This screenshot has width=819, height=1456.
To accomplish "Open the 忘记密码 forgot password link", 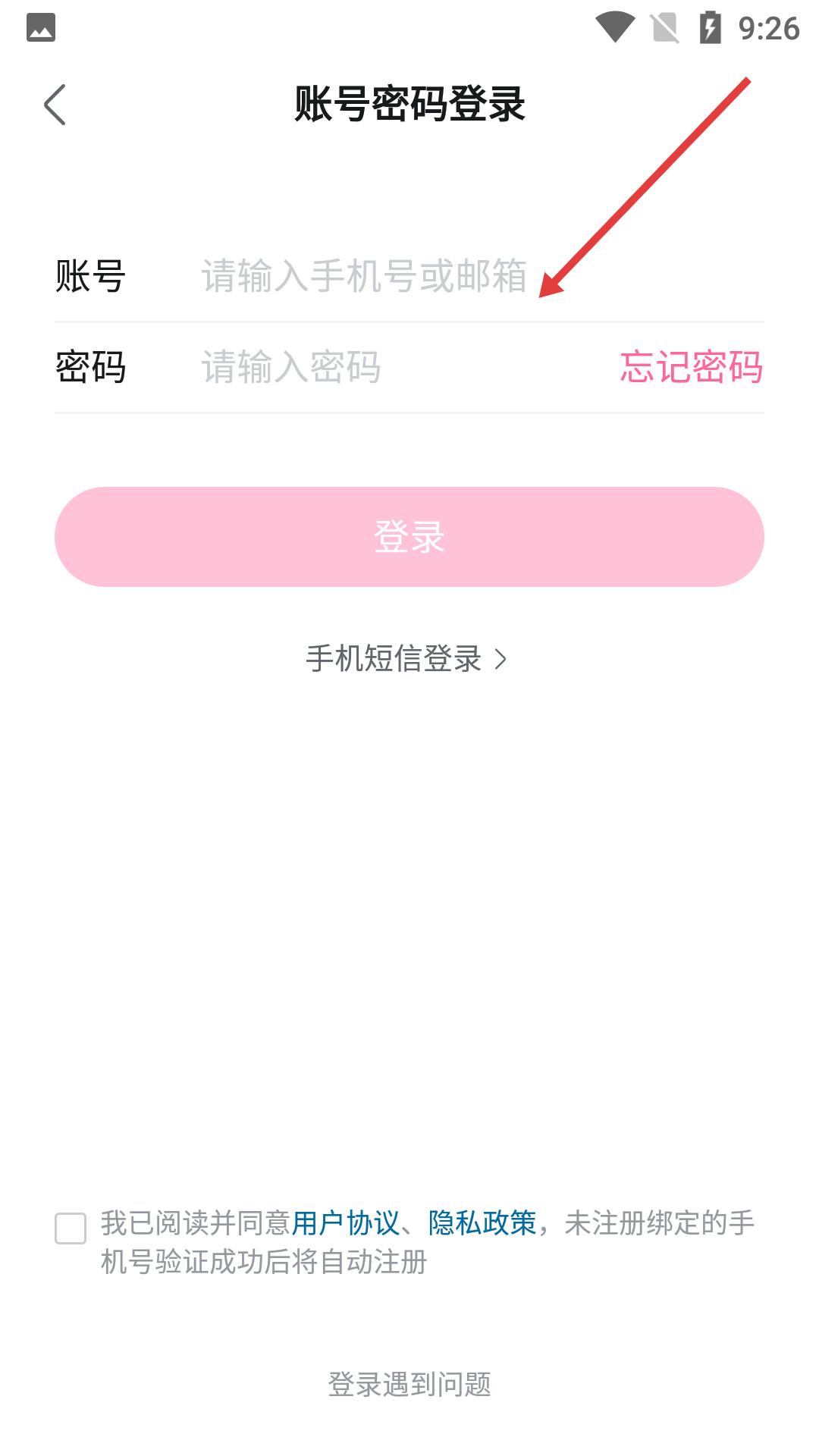I will [x=691, y=367].
